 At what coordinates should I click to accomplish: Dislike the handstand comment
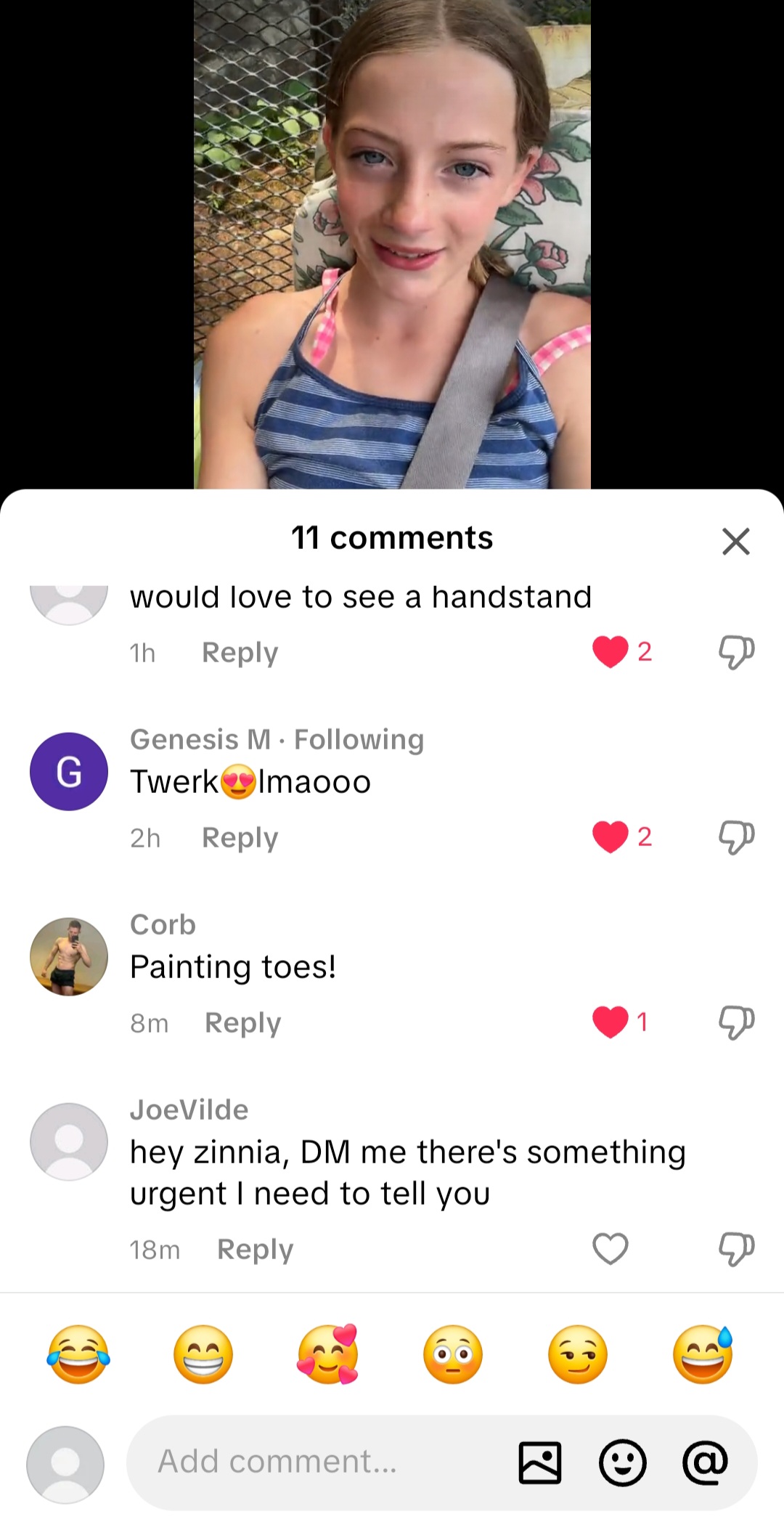point(736,652)
